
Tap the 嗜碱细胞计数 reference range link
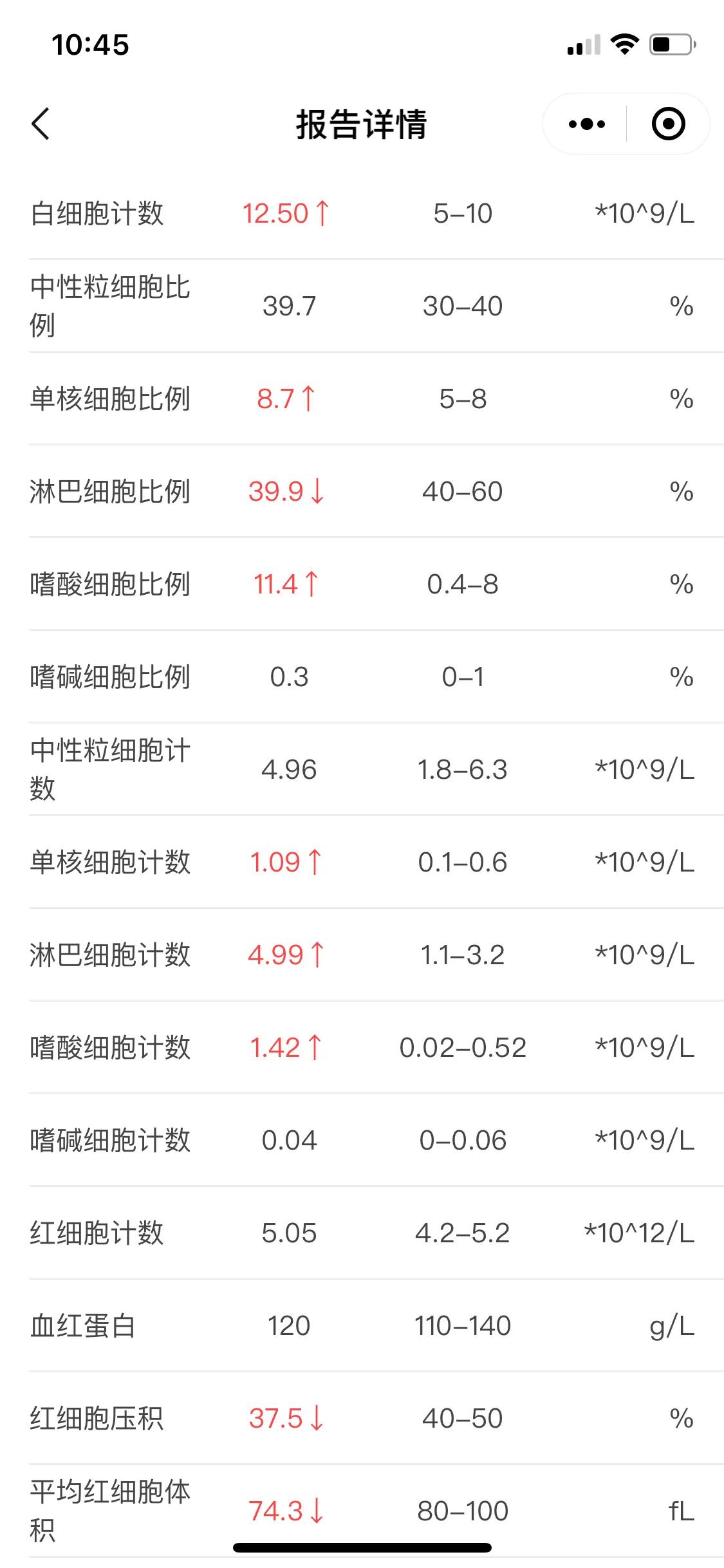tap(463, 1141)
